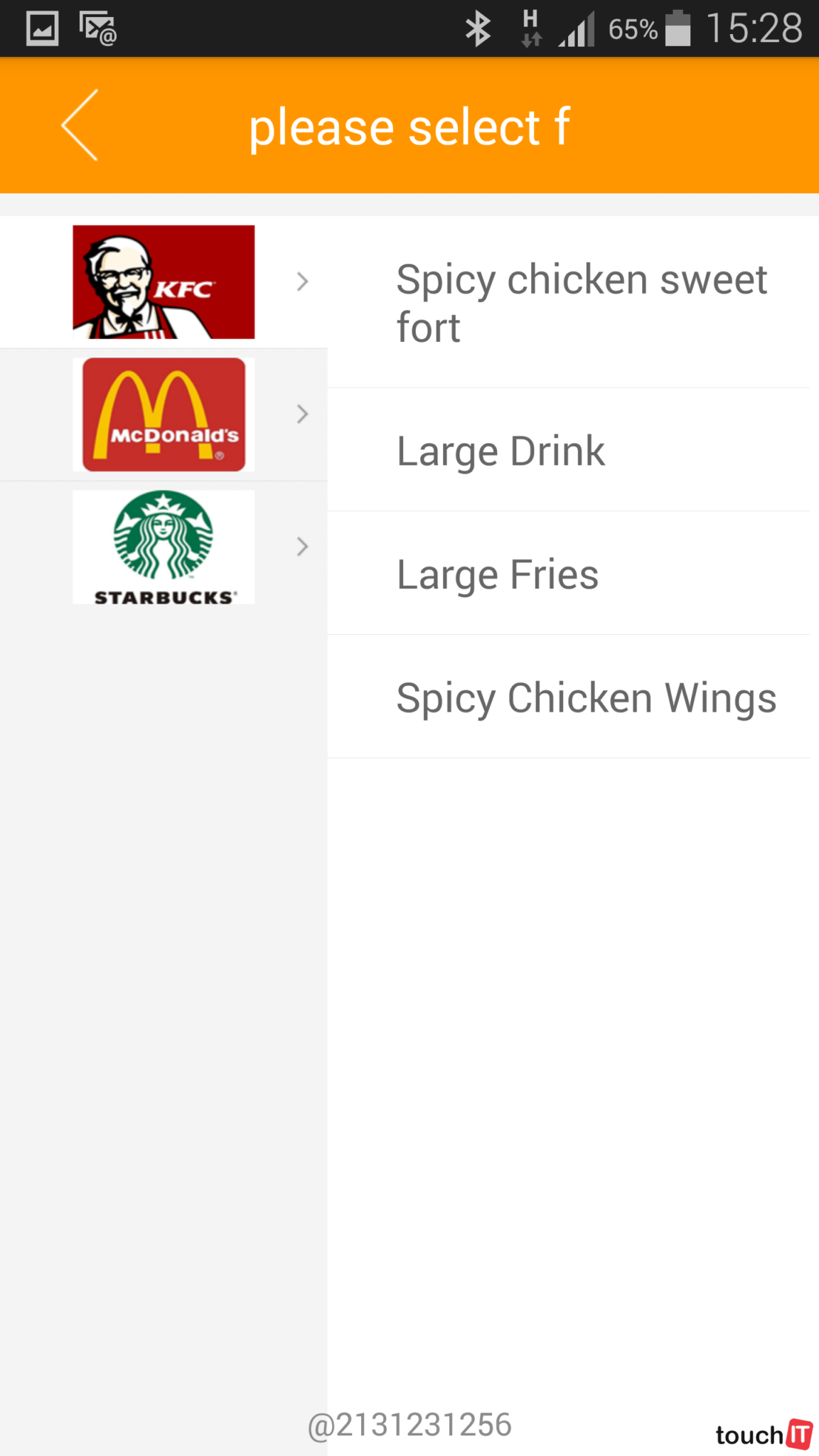The height and width of the screenshot is (1456, 819).
Task: Go back using the header arrow
Action: 80,125
